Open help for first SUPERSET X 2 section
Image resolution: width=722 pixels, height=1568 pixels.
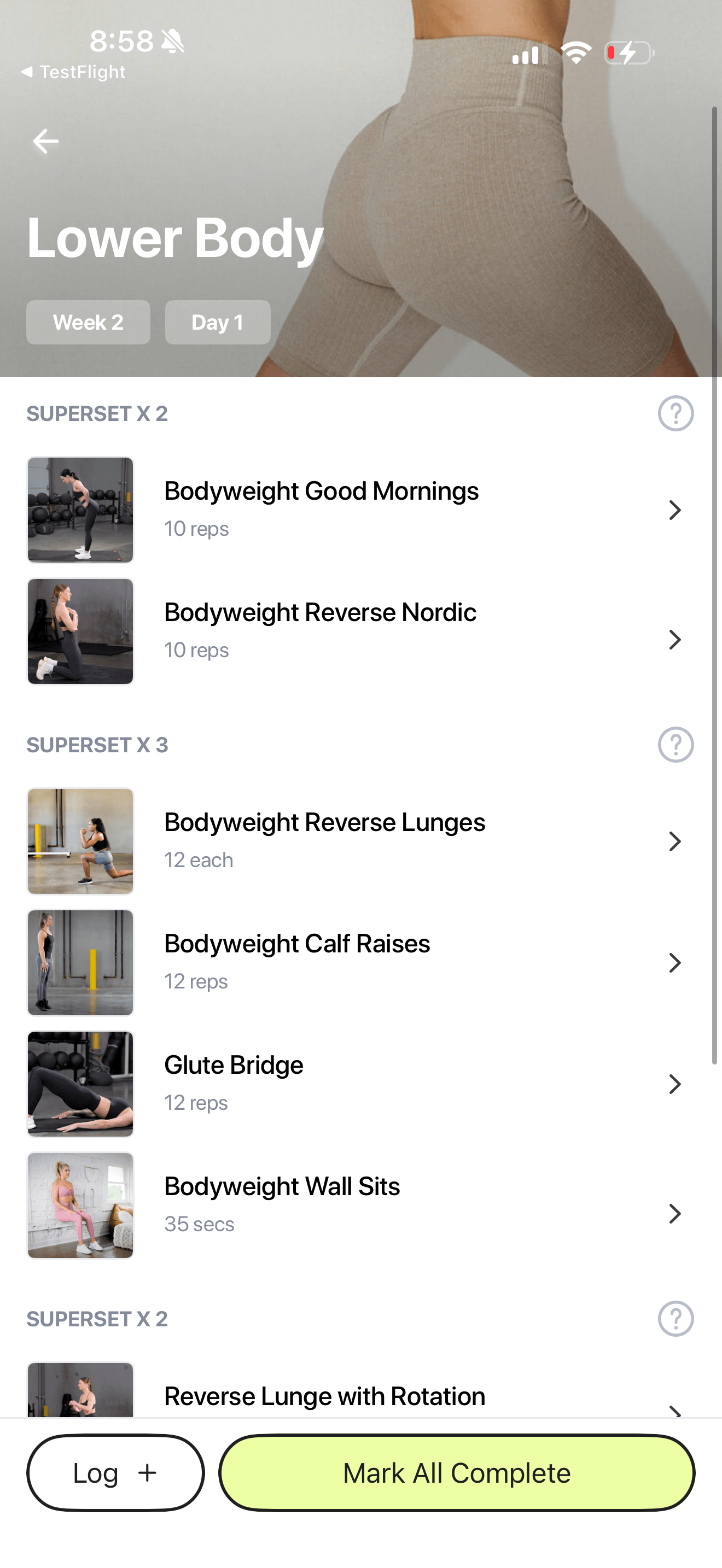675,413
